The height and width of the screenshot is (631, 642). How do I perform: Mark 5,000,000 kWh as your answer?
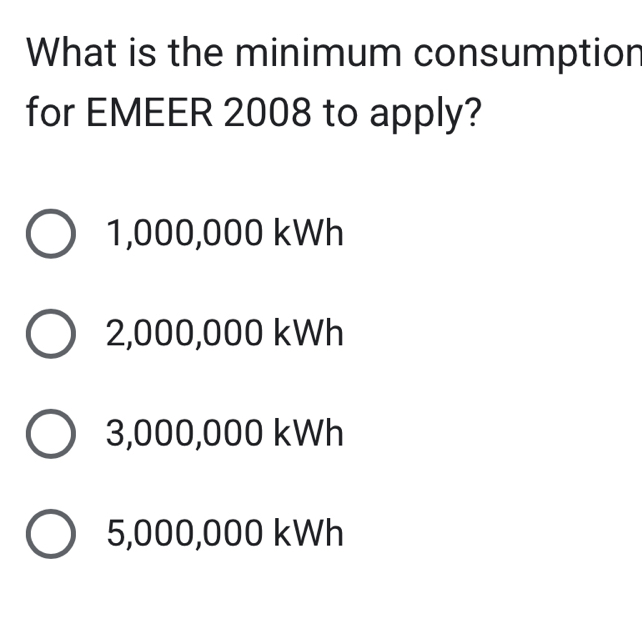coord(49,534)
